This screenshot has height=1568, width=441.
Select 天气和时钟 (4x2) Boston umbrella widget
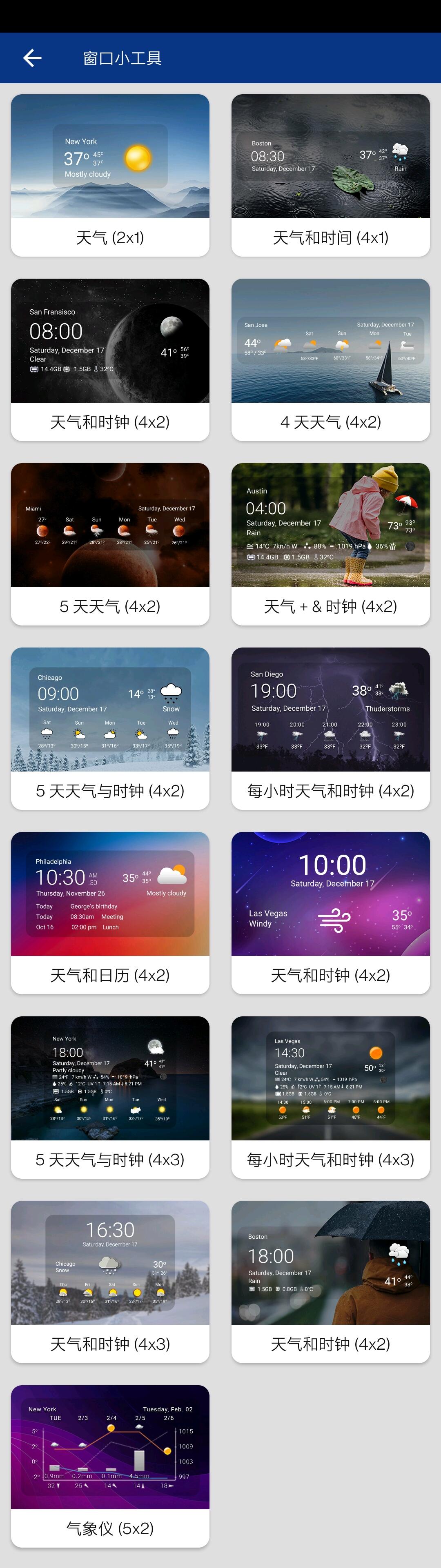pyautogui.click(x=331, y=1282)
